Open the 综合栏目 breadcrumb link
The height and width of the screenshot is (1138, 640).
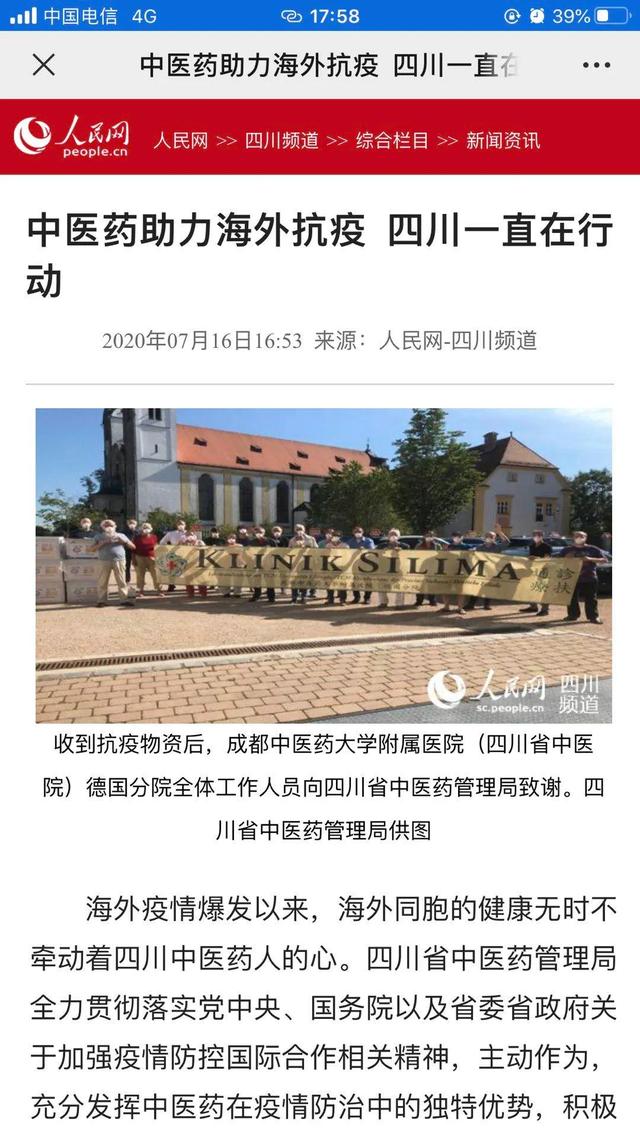392,140
